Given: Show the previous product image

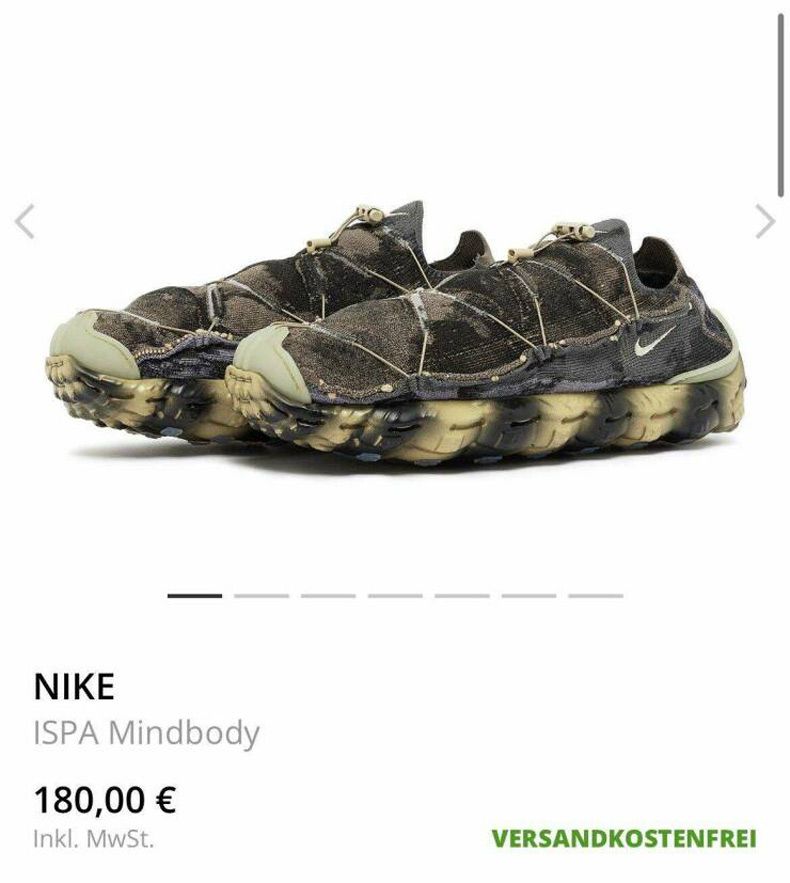Looking at the screenshot, I should pos(26,221).
